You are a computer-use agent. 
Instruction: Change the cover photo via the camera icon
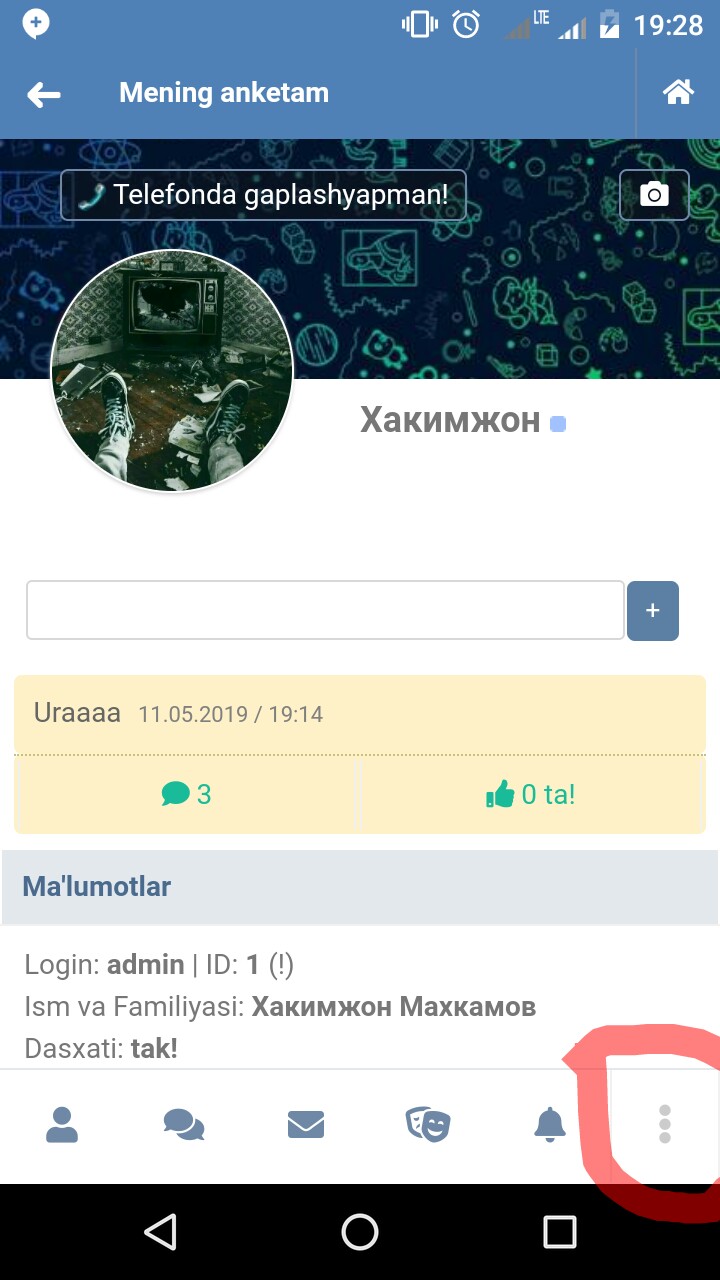654,195
